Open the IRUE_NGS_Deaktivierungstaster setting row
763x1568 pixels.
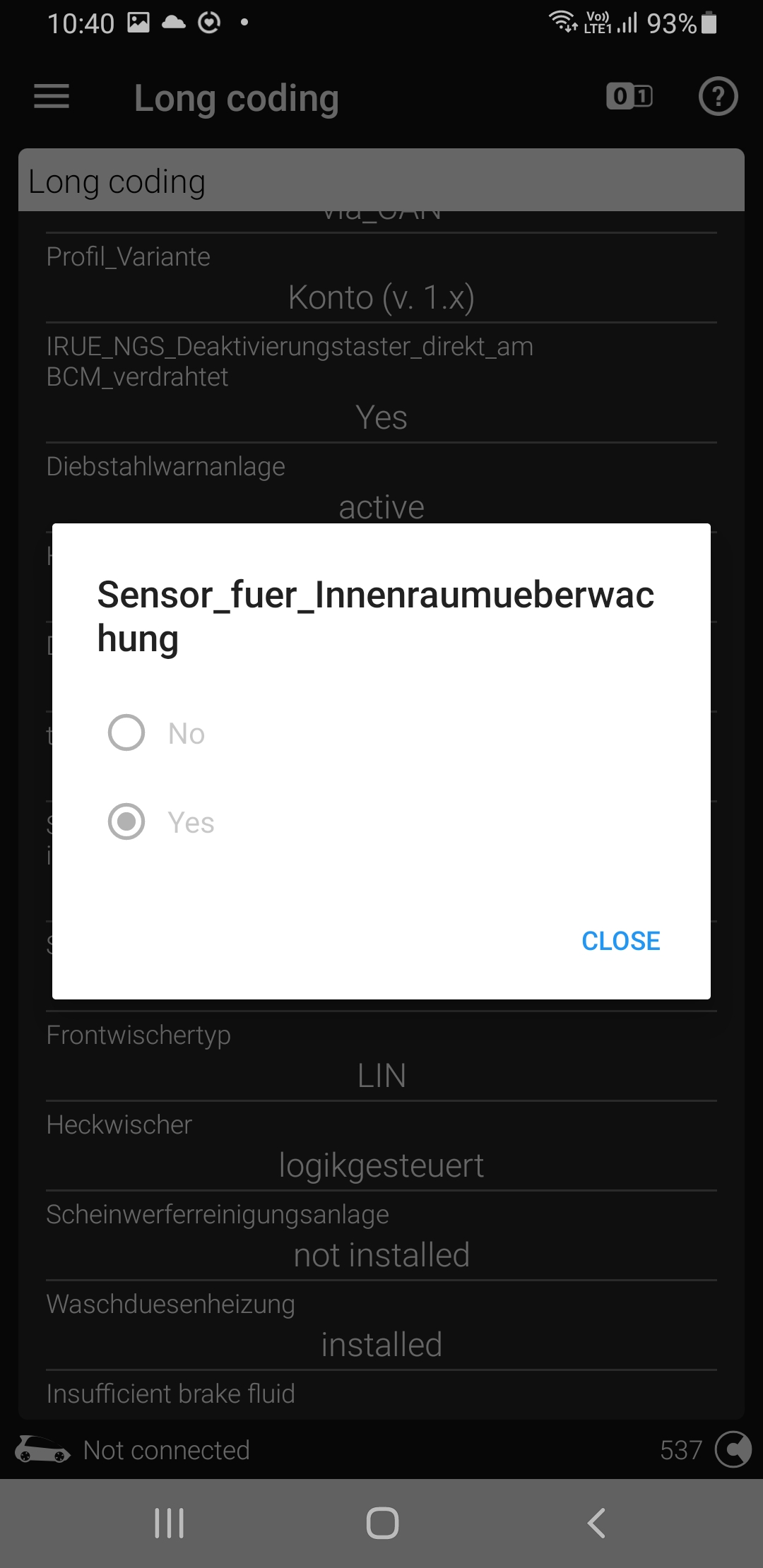381,383
